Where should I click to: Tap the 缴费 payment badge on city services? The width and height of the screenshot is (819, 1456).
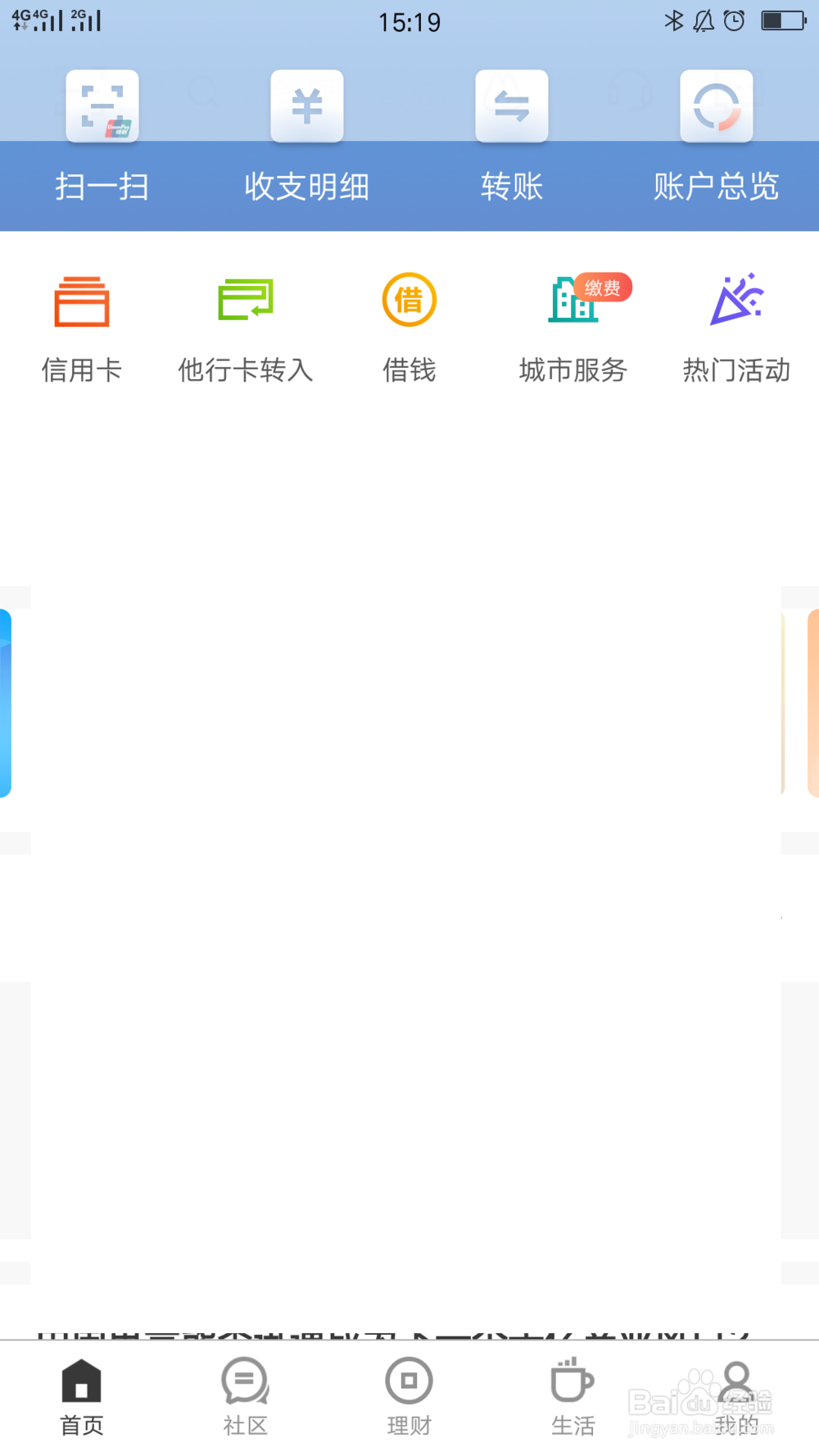point(603,287)
